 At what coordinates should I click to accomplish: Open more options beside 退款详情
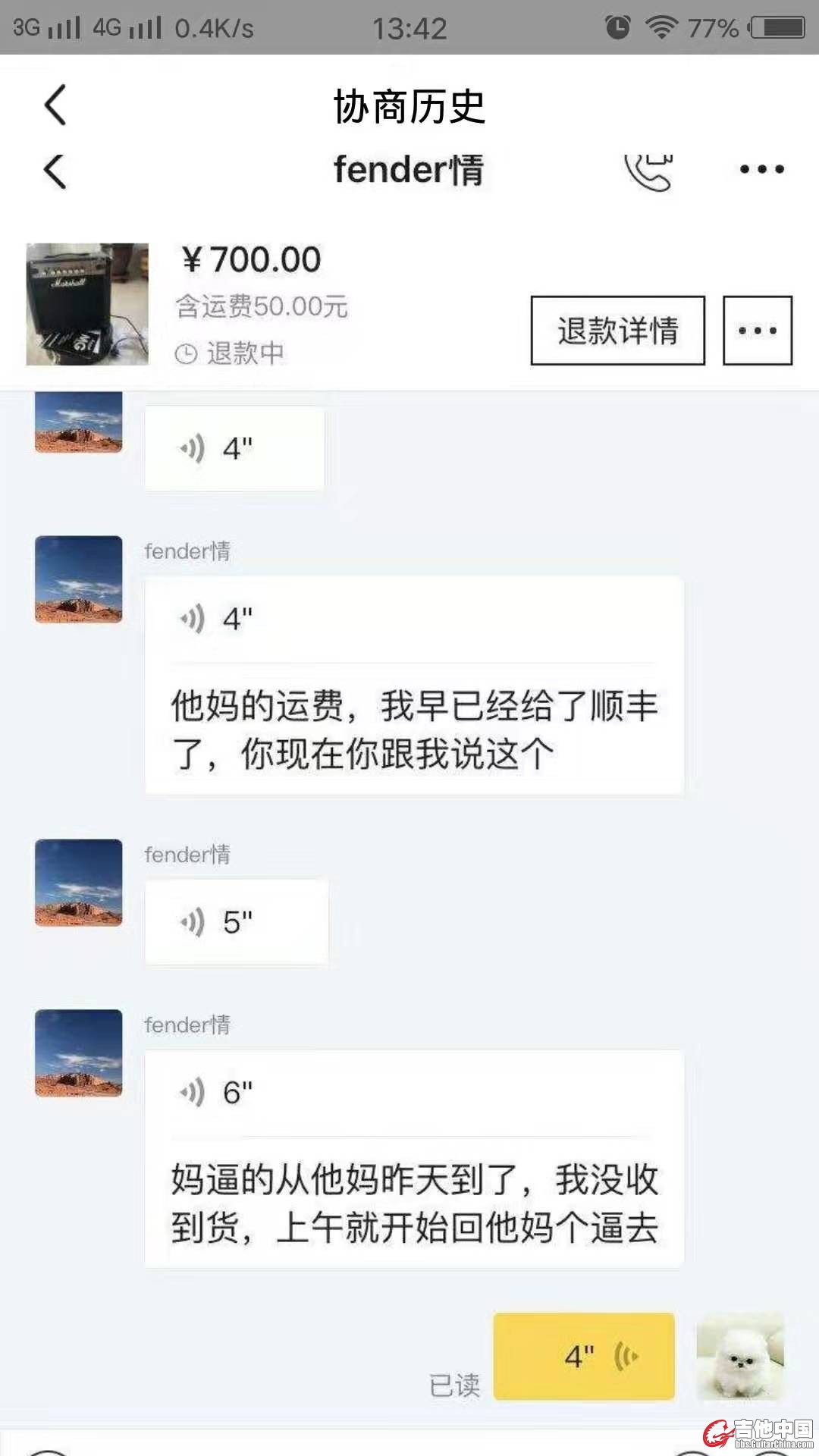[757, 331]
